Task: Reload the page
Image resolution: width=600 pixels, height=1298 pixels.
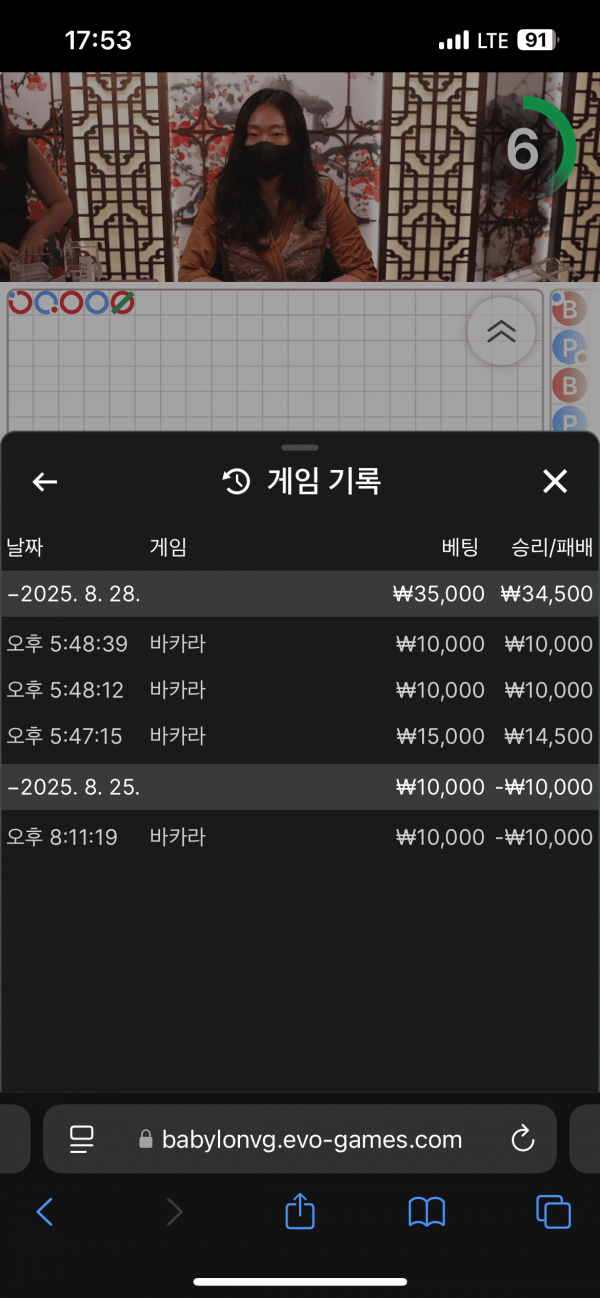Action: tap(522, 1139)
